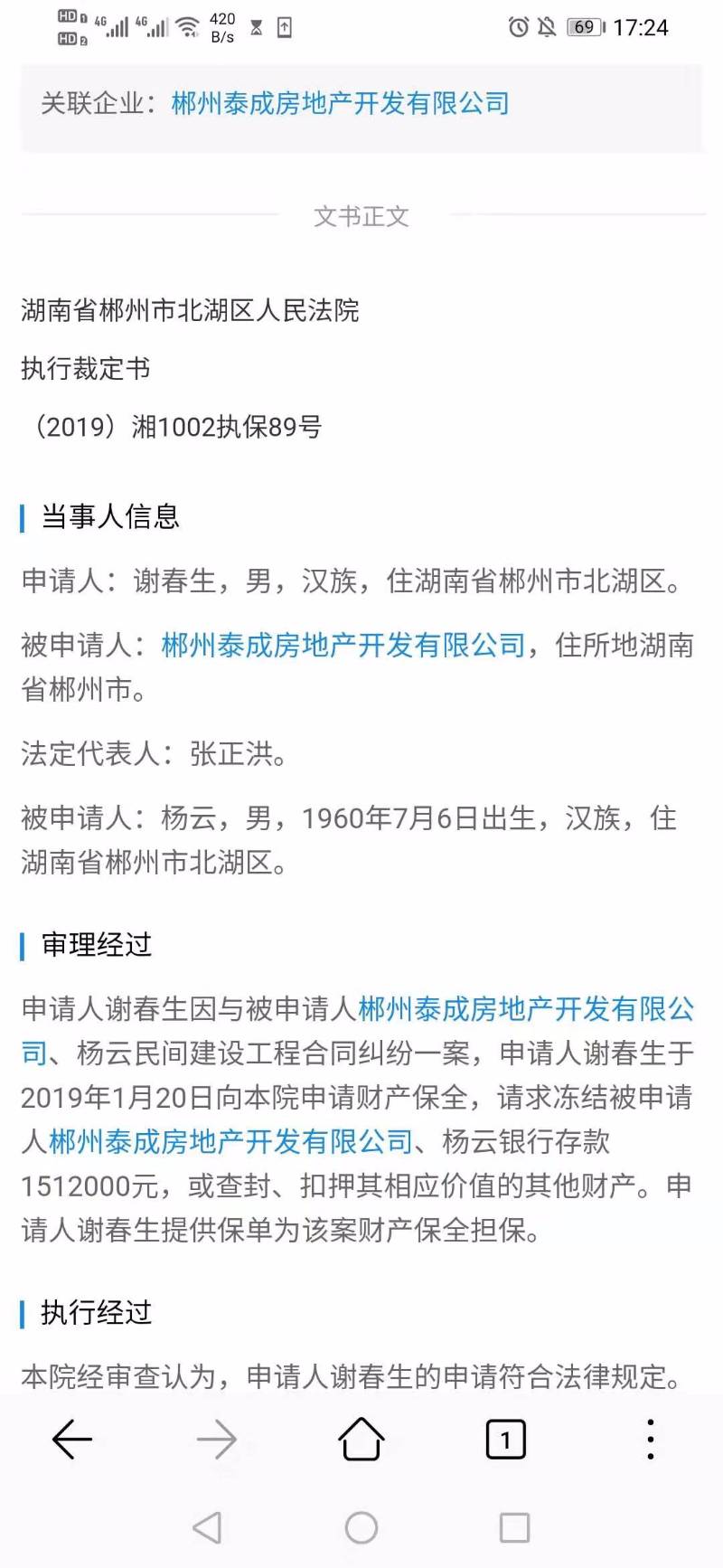Open recent apps via the square button
This screenshot has height=1568, width=723.
514,1527
